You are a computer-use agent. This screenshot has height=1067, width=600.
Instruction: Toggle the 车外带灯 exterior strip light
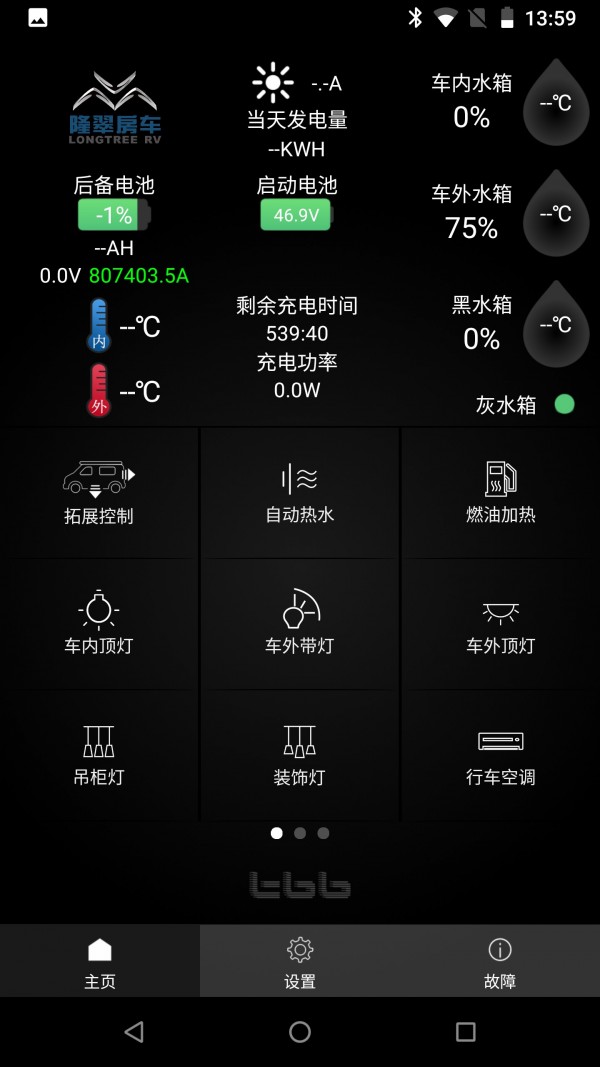coord(300,624)
